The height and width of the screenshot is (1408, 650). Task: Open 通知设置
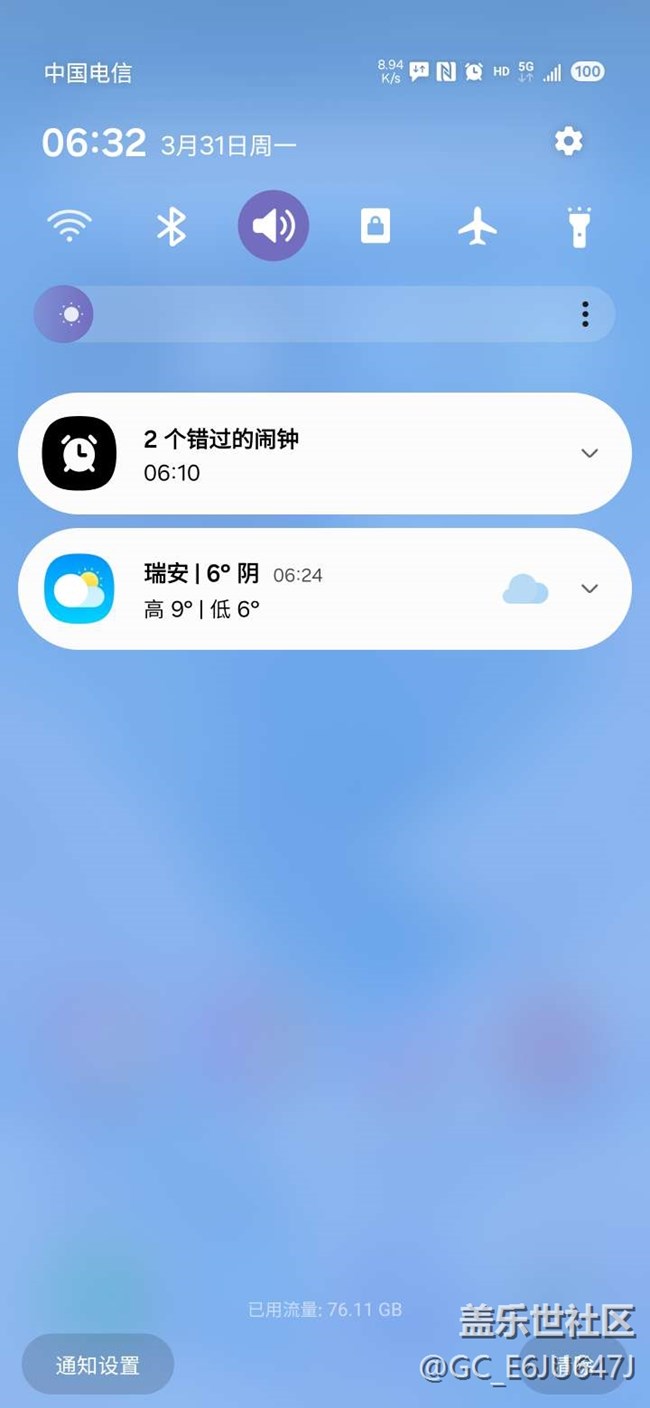(98, 1364)
